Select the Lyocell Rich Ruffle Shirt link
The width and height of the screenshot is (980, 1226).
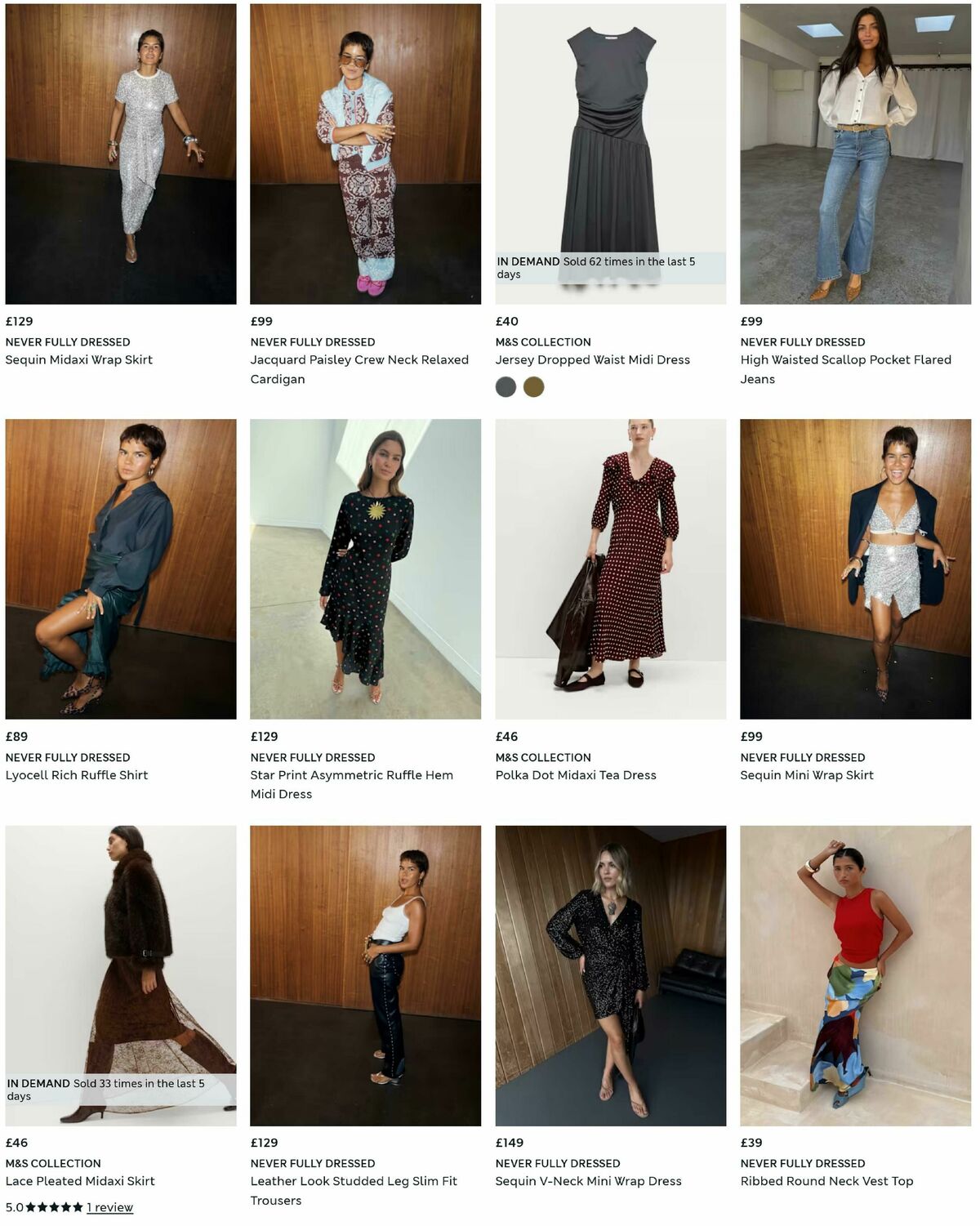coord(78,774)
